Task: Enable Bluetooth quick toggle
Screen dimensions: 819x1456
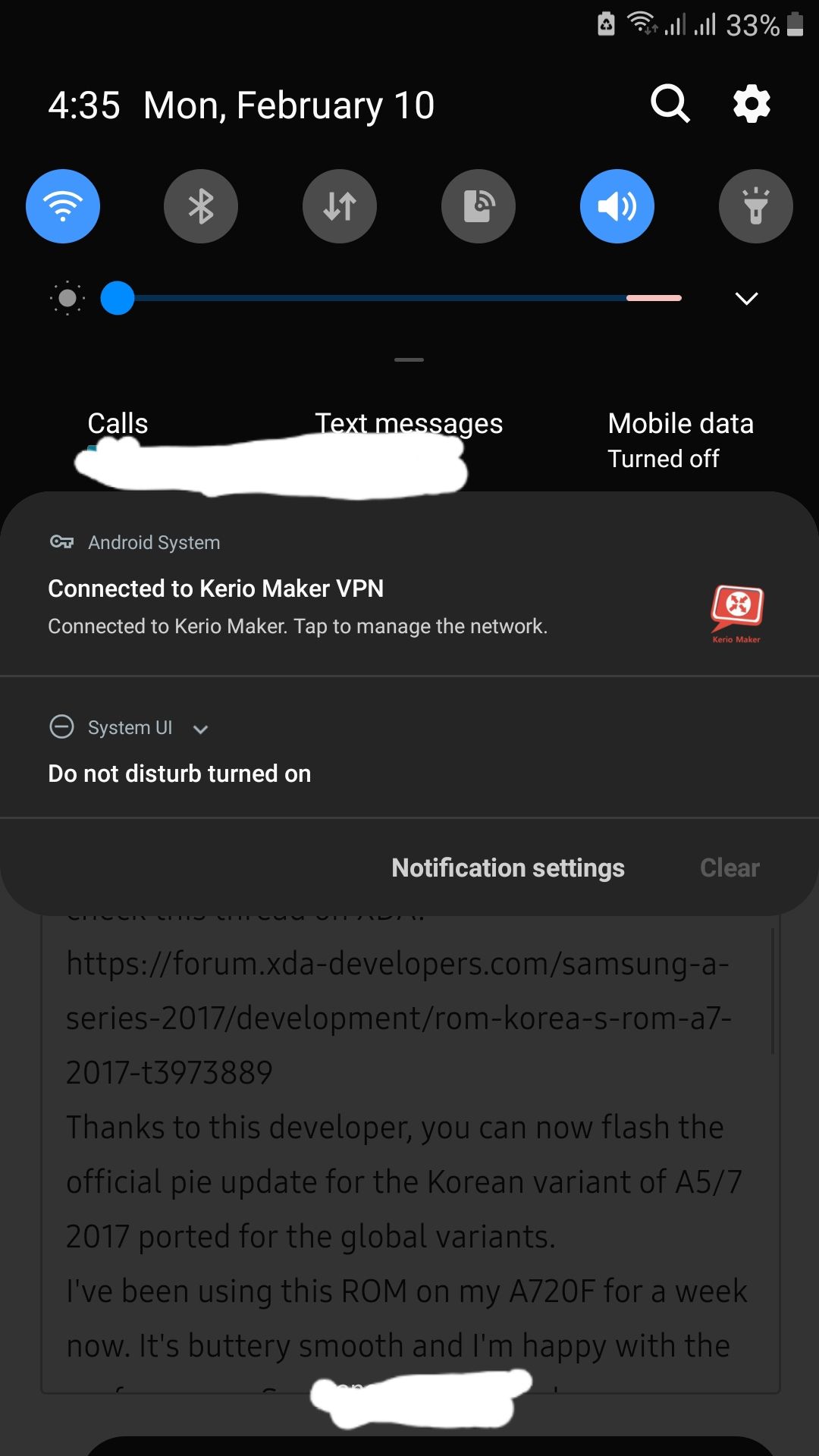Action: 201,206
